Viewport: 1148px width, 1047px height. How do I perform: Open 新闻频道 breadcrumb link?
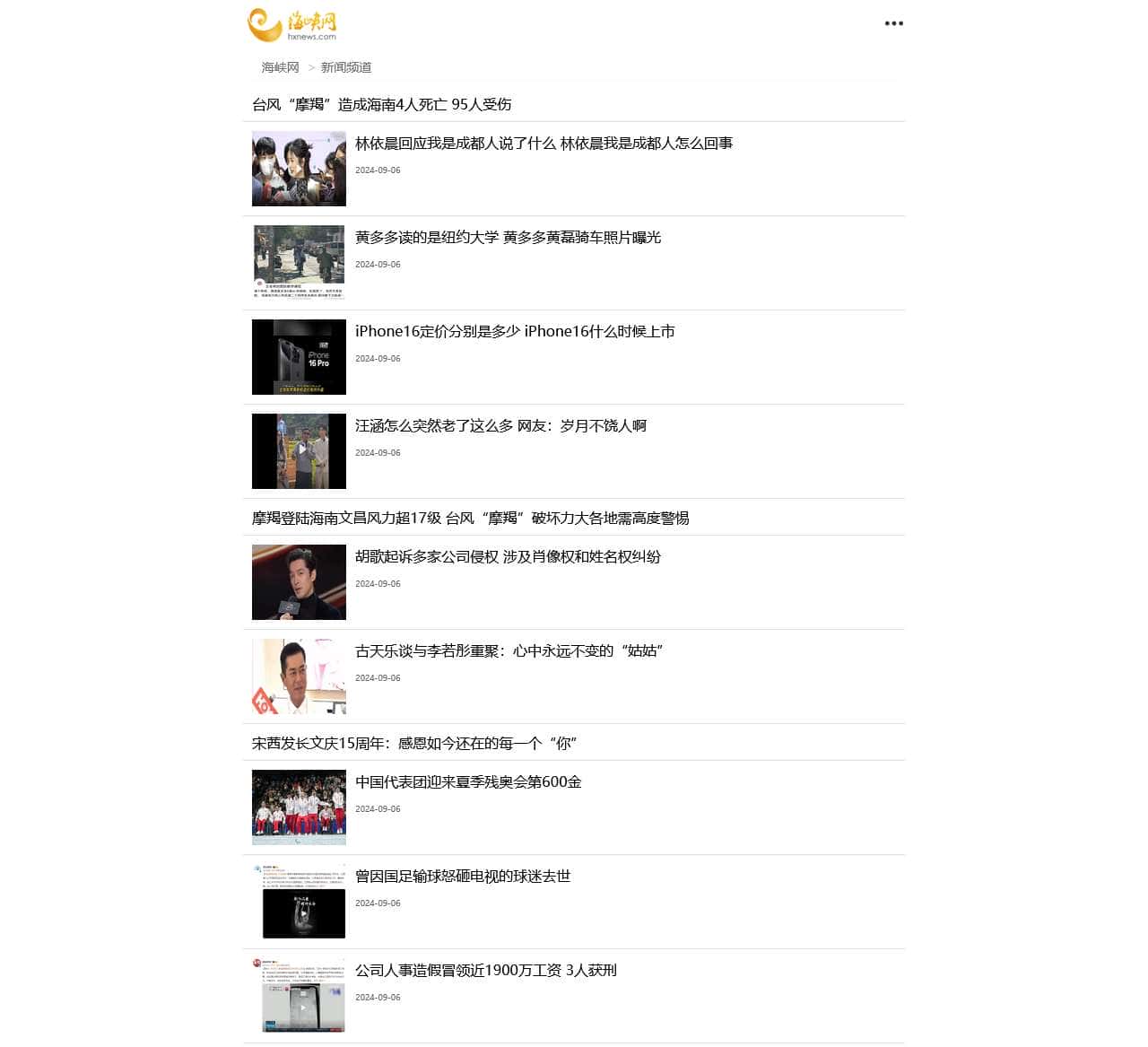click(x=345, y=67)
